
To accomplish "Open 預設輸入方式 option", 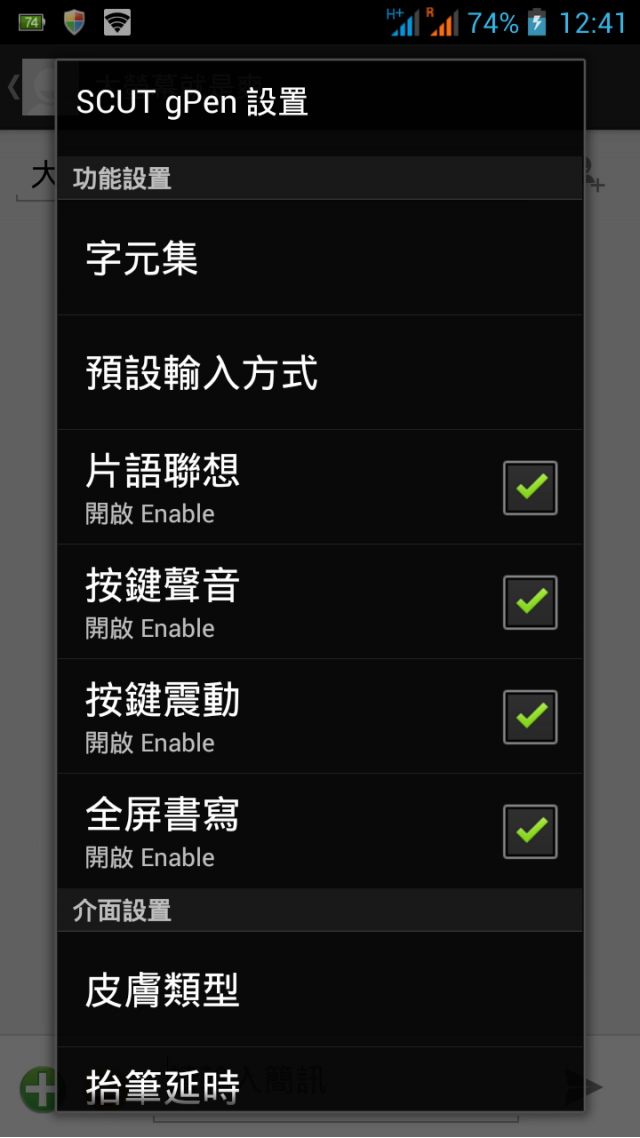I will click(x=318, y=373).
